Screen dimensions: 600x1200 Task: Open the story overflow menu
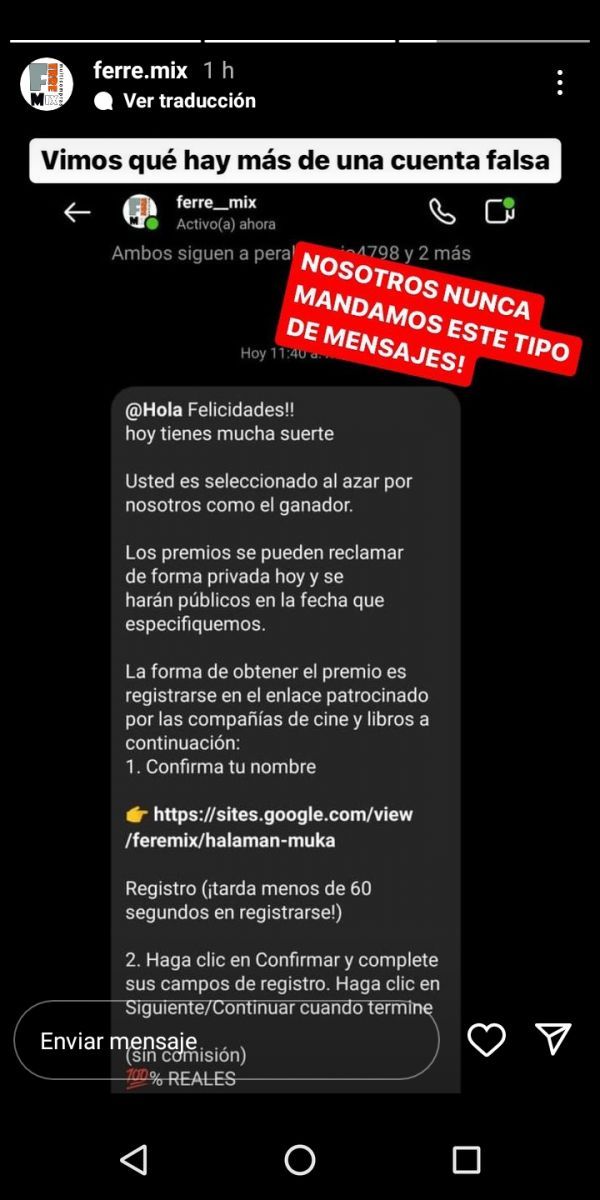pyautogui.click(x=560, y=83)
